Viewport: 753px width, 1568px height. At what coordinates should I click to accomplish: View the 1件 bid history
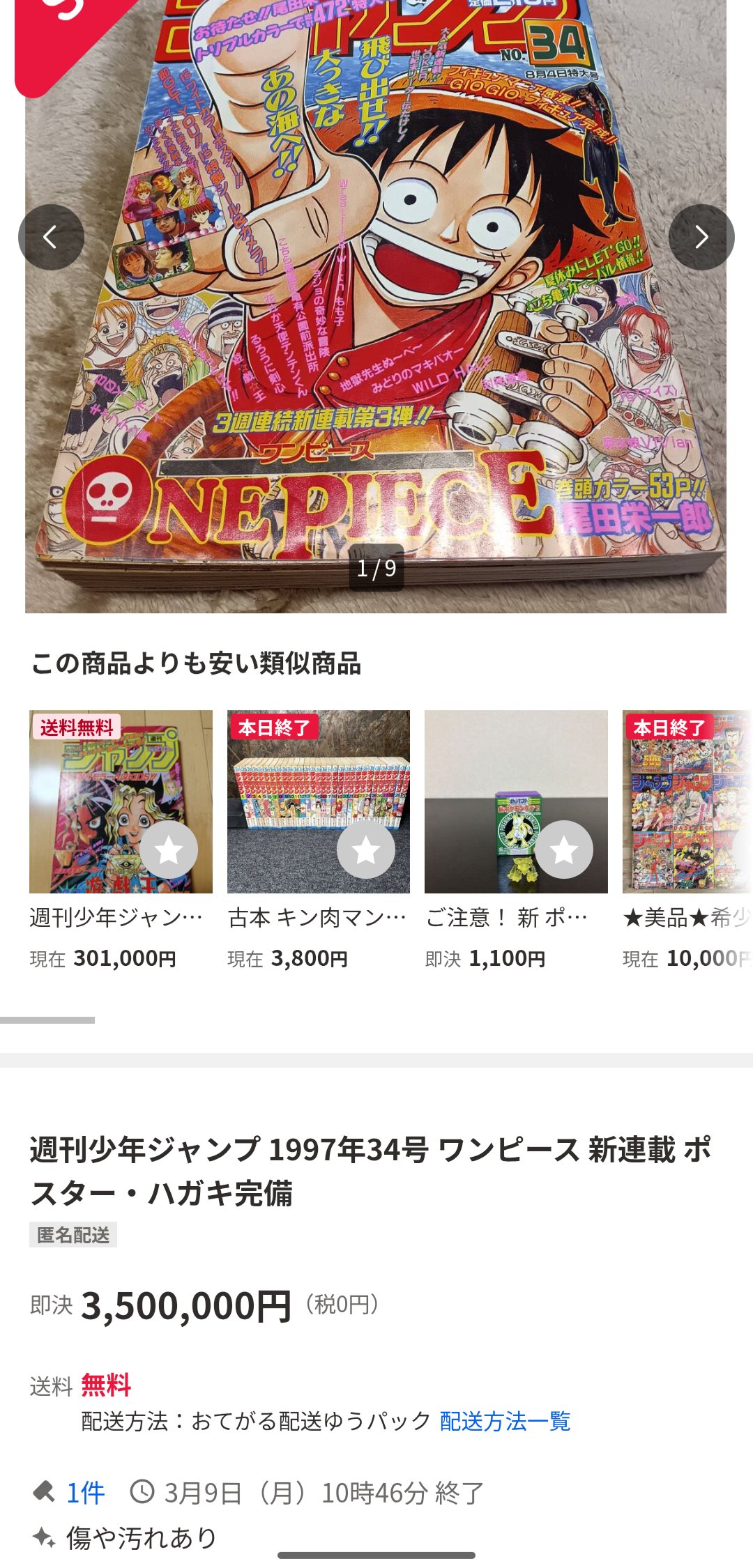84,1493
